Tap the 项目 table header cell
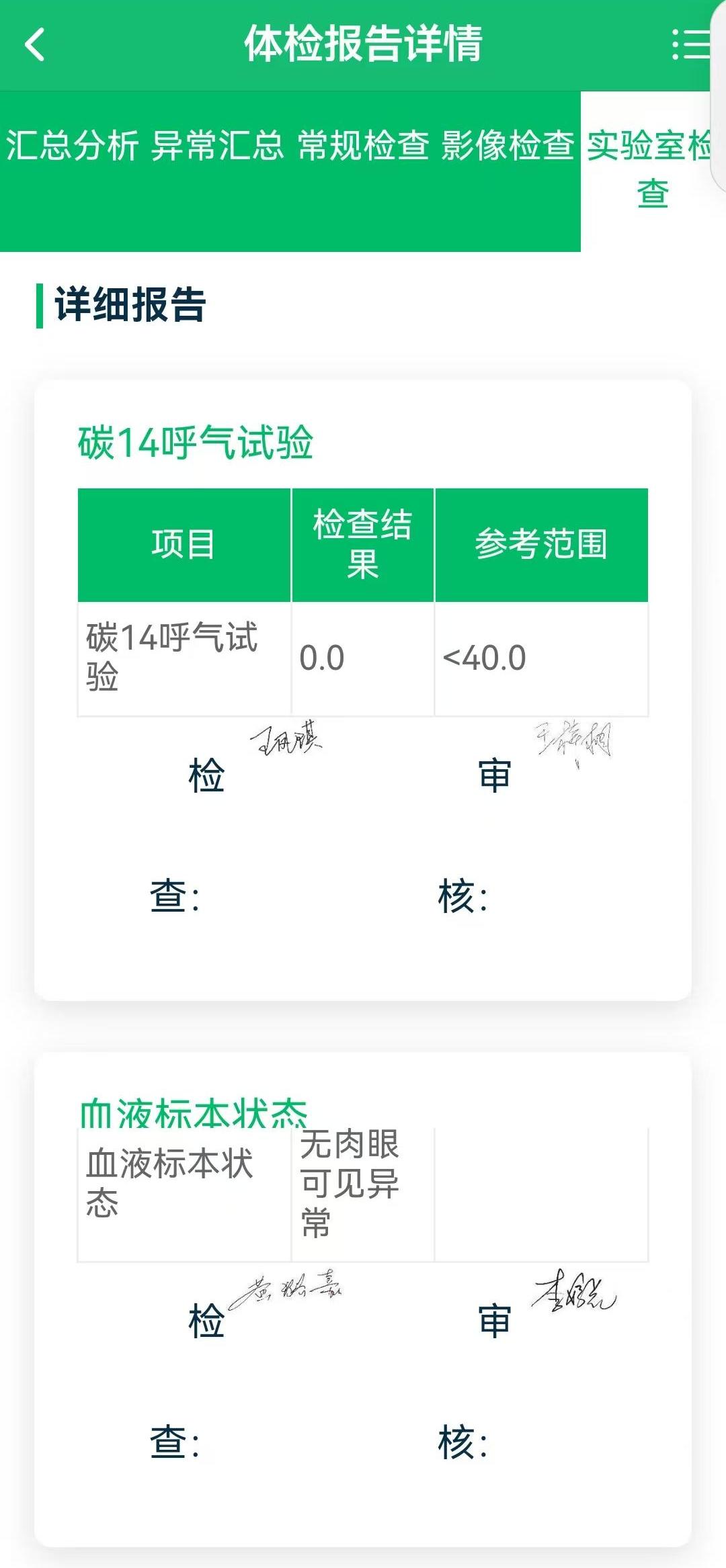Screen dimensions: 726x1568 (185, 544)
